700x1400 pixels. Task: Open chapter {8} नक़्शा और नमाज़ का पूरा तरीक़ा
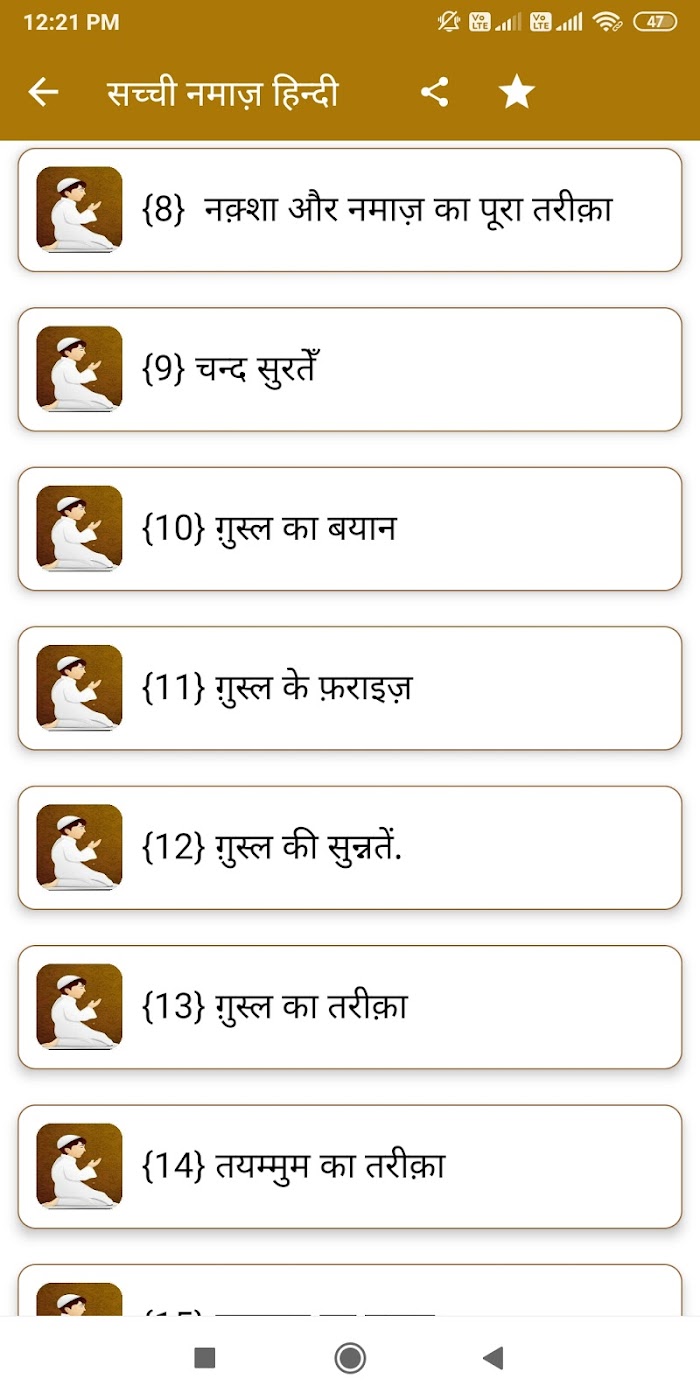[350, 210]
